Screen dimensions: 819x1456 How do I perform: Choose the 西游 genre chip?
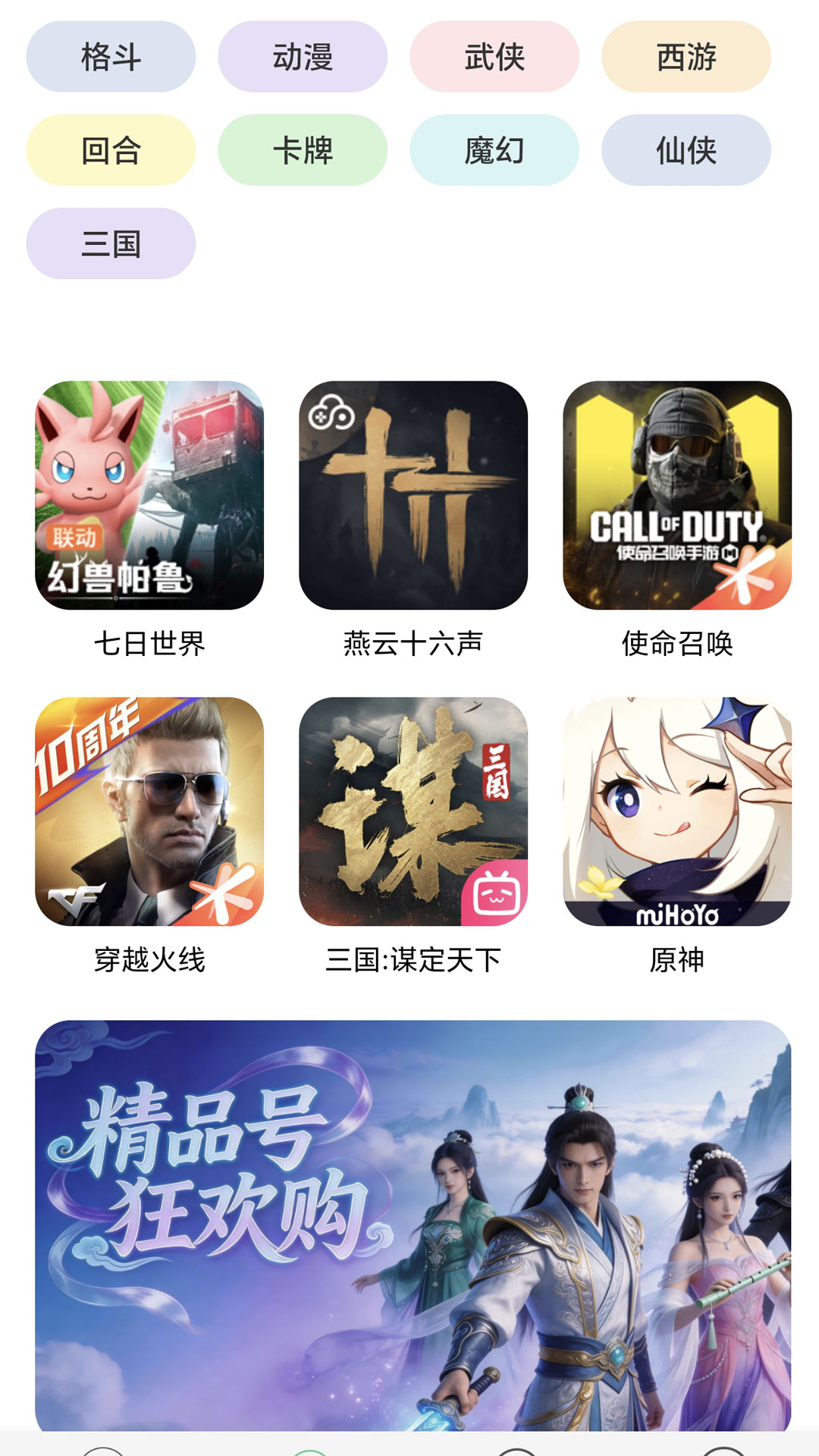686,57
